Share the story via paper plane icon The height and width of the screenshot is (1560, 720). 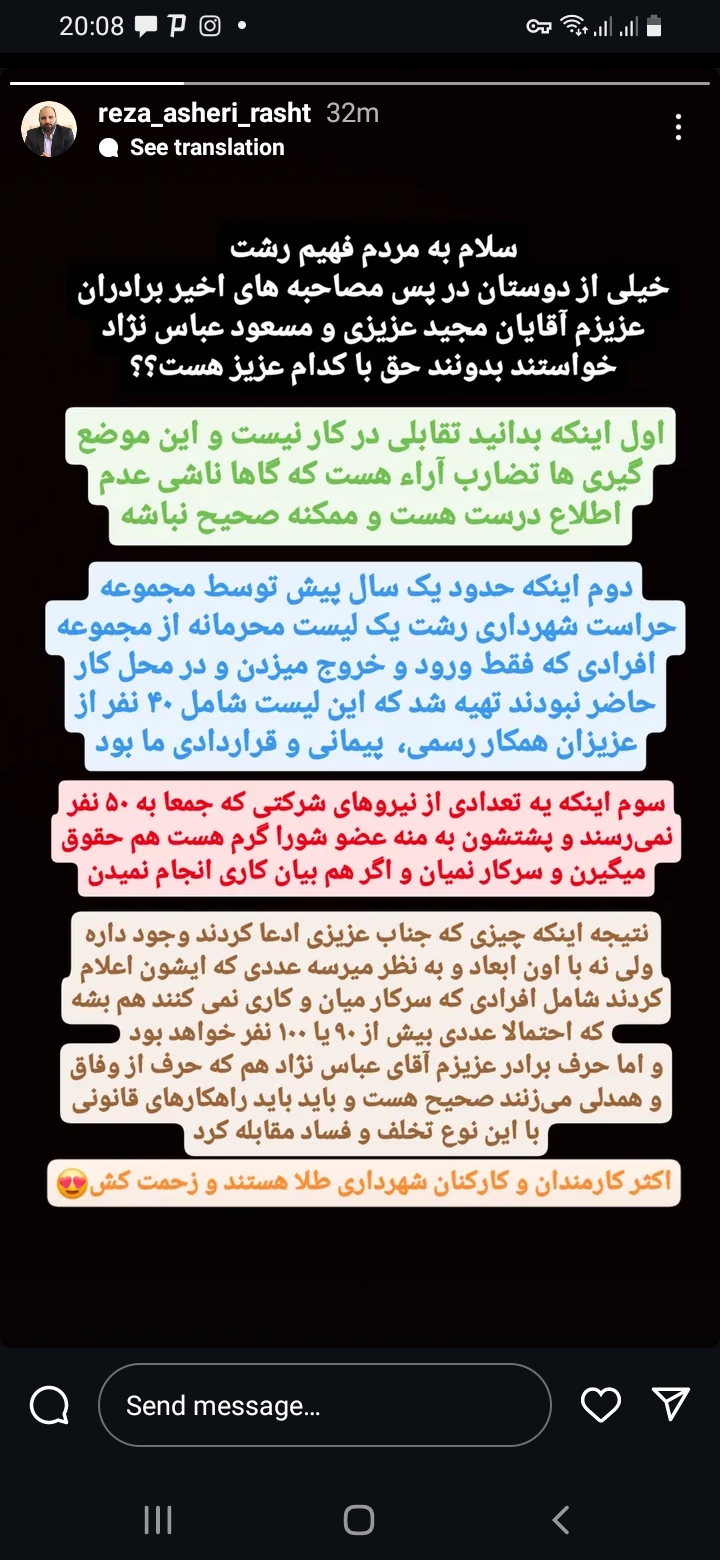pyautogui.click(x=670, y=1404)
